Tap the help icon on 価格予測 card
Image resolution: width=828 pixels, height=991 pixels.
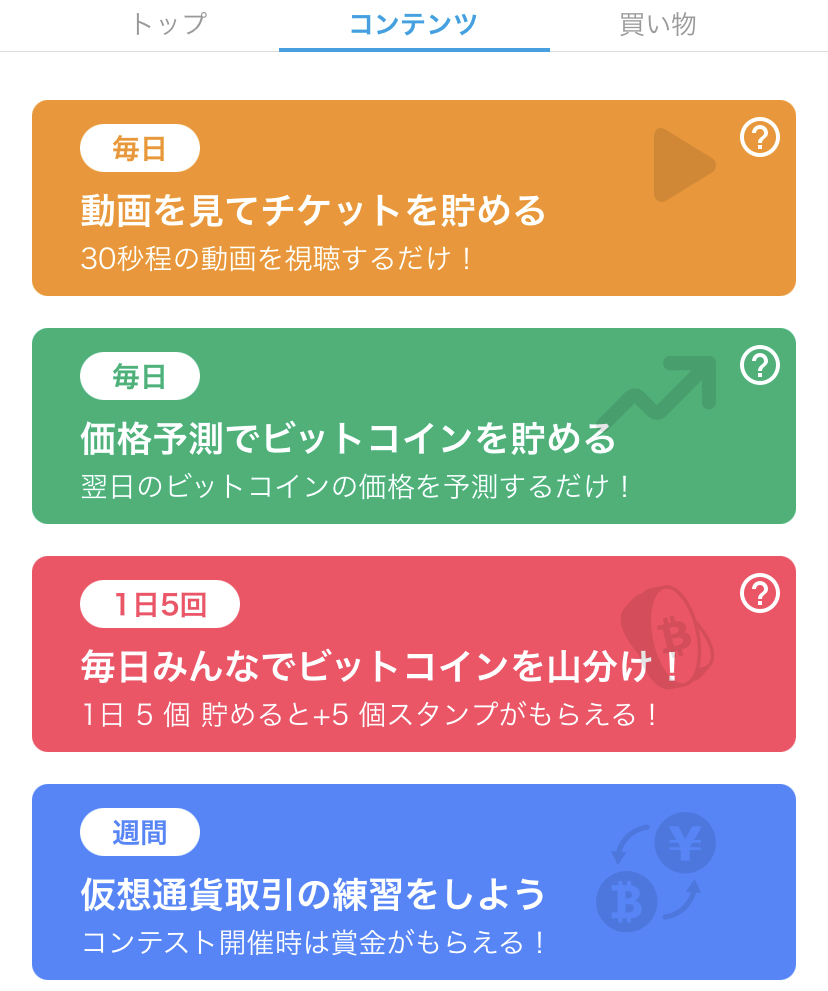click(760, 365)
